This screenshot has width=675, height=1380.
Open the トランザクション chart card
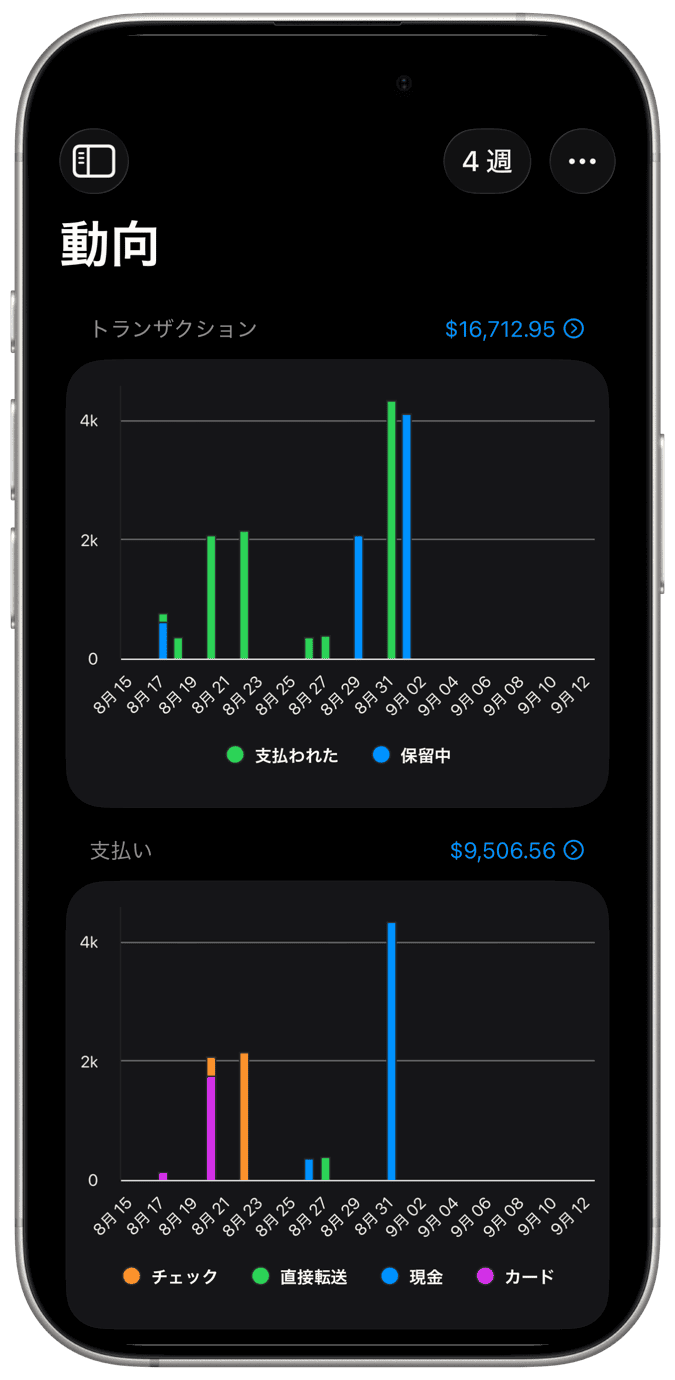[337, 582]
